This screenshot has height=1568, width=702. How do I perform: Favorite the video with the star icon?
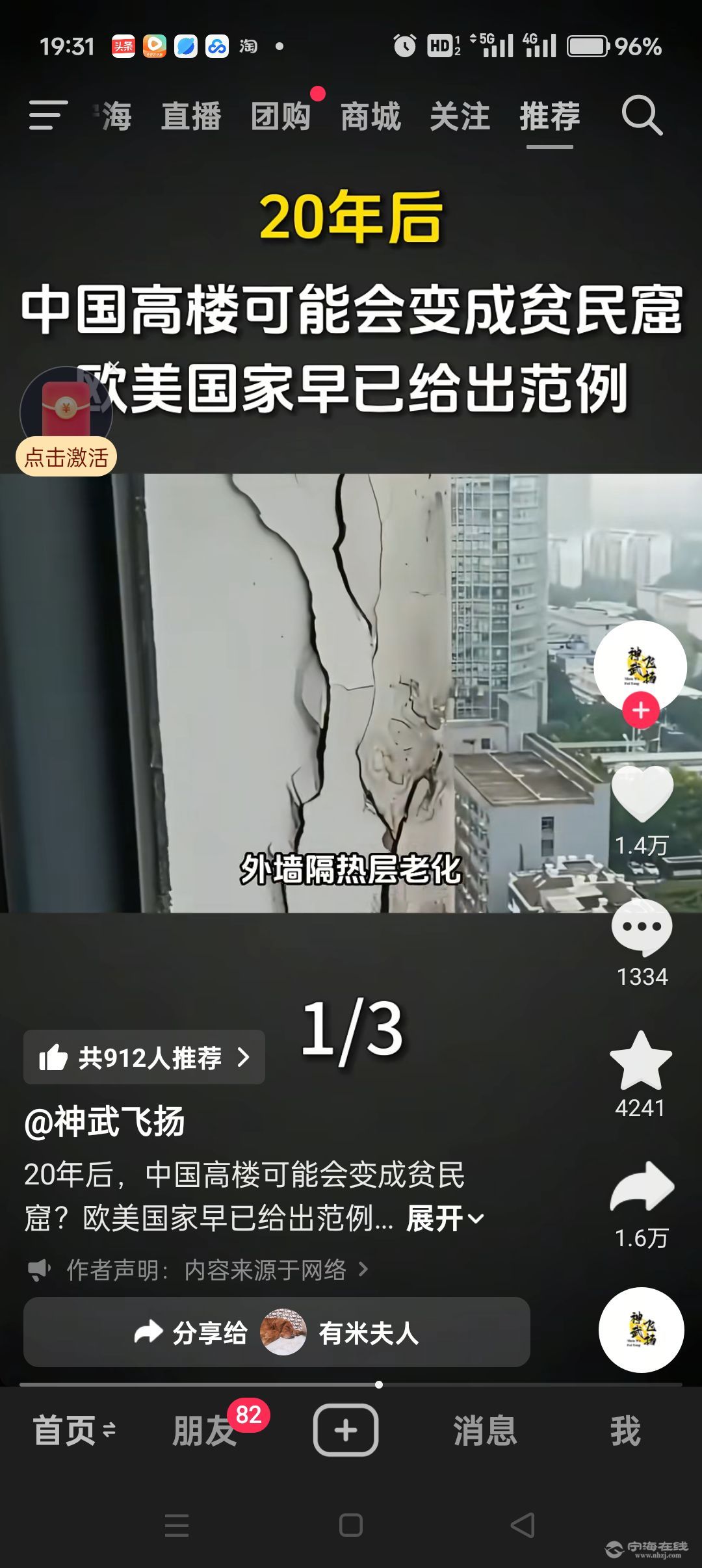[641, 1062]
